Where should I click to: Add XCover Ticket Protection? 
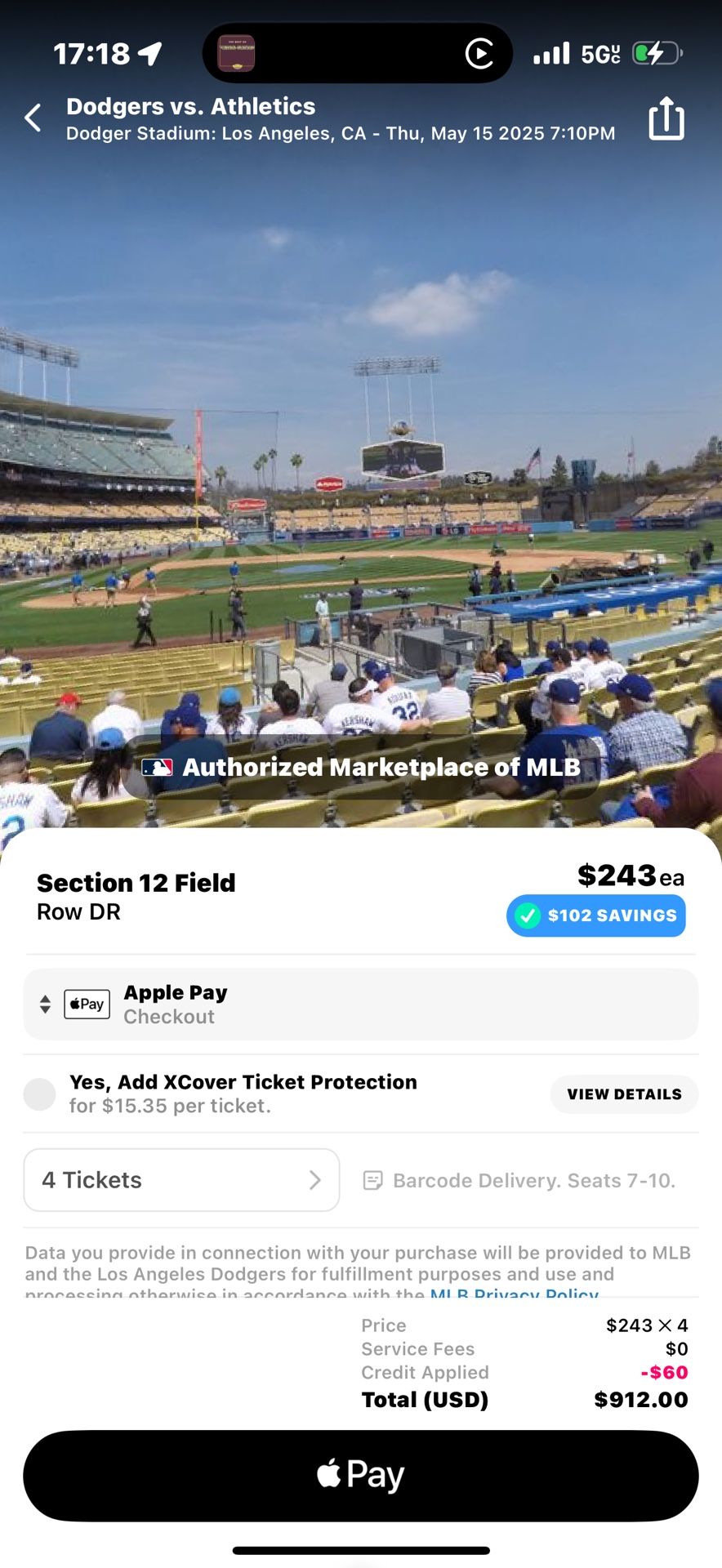point(40,1094)
